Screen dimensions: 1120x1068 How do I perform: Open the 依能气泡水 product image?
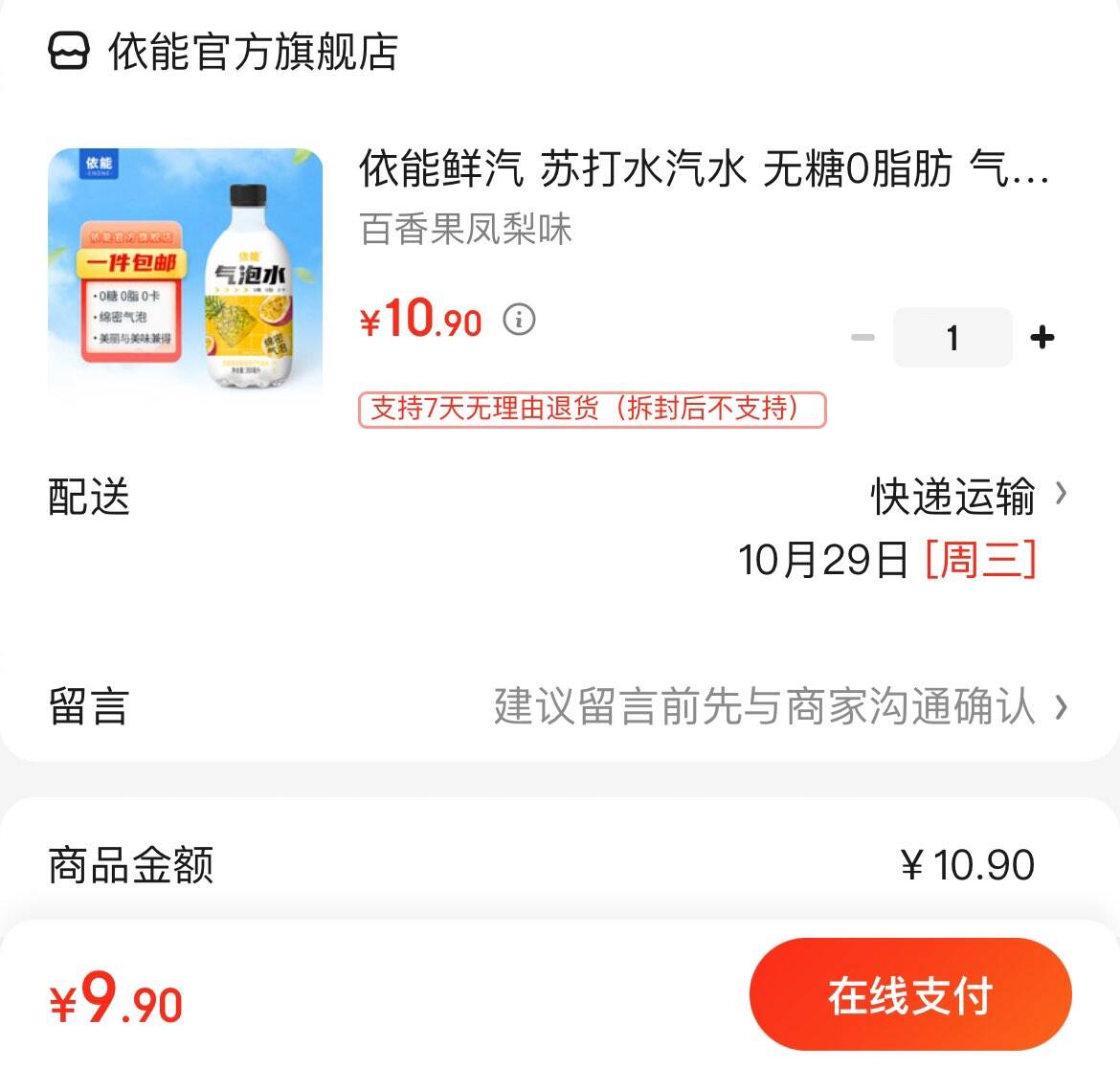click(x=185, y=273)
